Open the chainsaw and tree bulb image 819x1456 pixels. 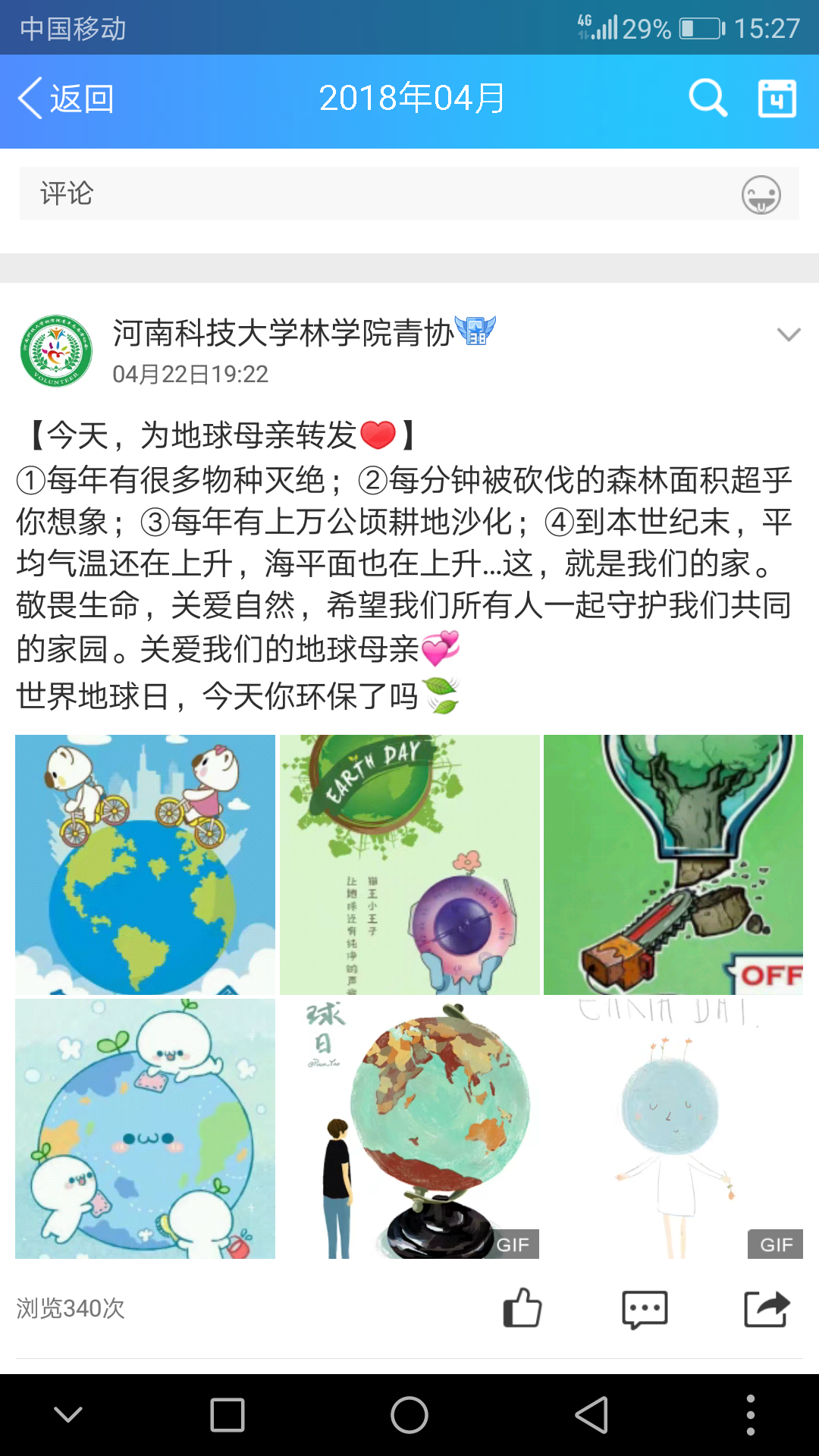pyautogui.click(x=673, y=864)
